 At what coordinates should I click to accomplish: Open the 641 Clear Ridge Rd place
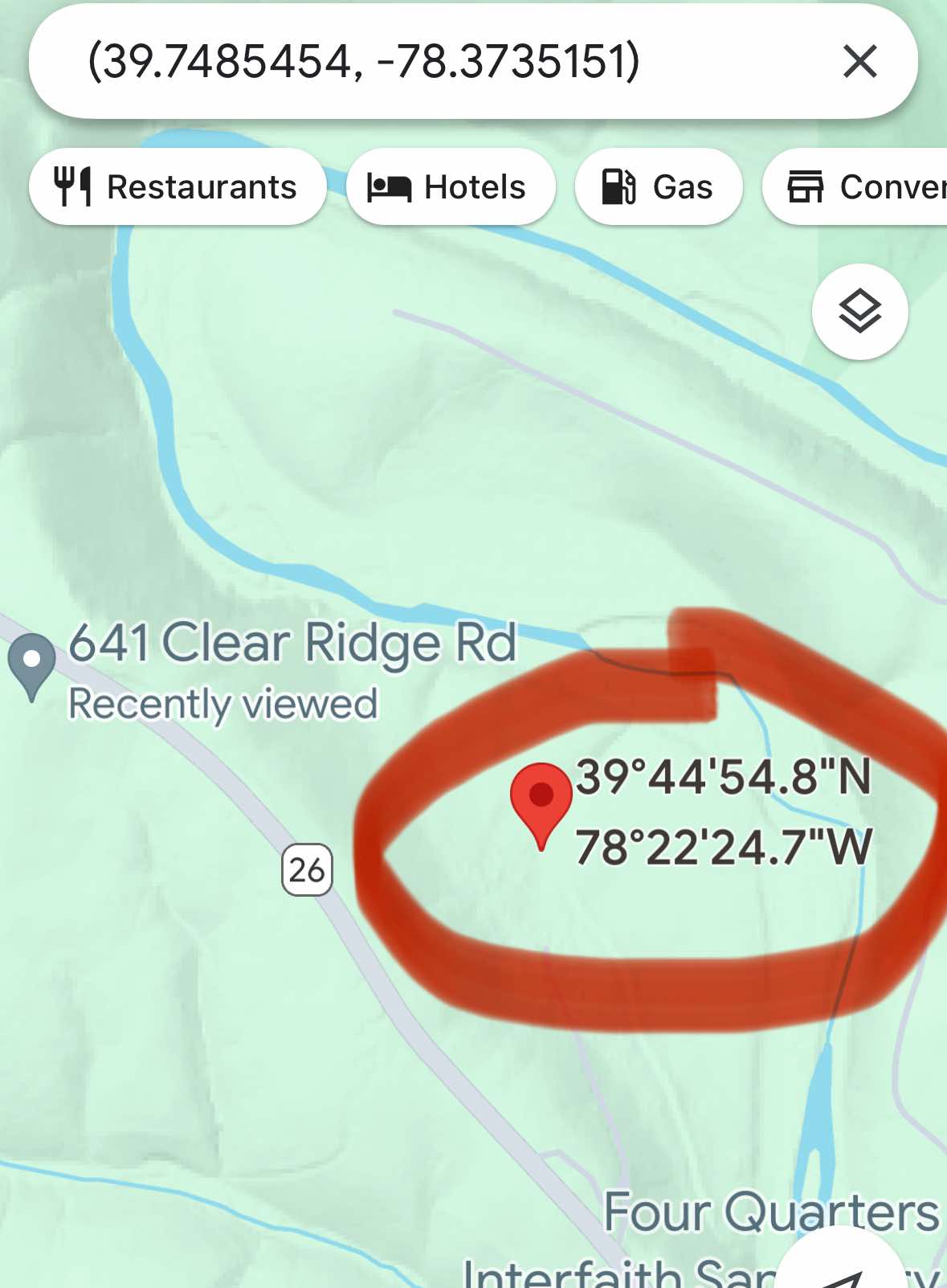click(x=292, y=644)
